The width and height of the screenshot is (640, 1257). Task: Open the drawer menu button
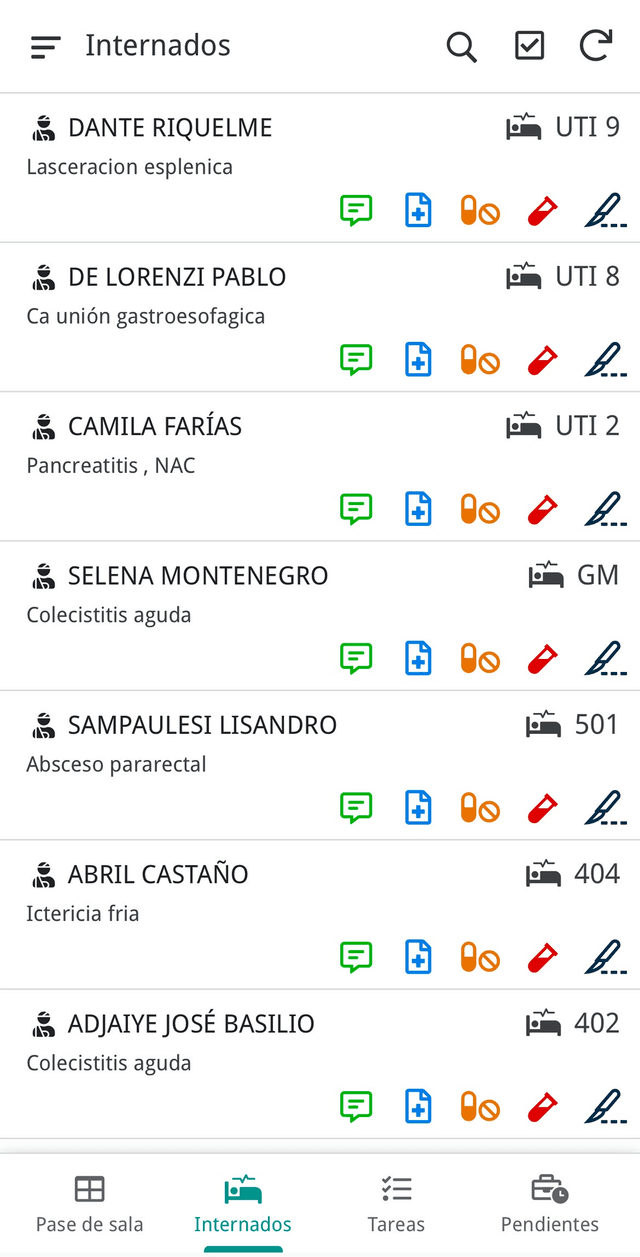click(46, 46)
